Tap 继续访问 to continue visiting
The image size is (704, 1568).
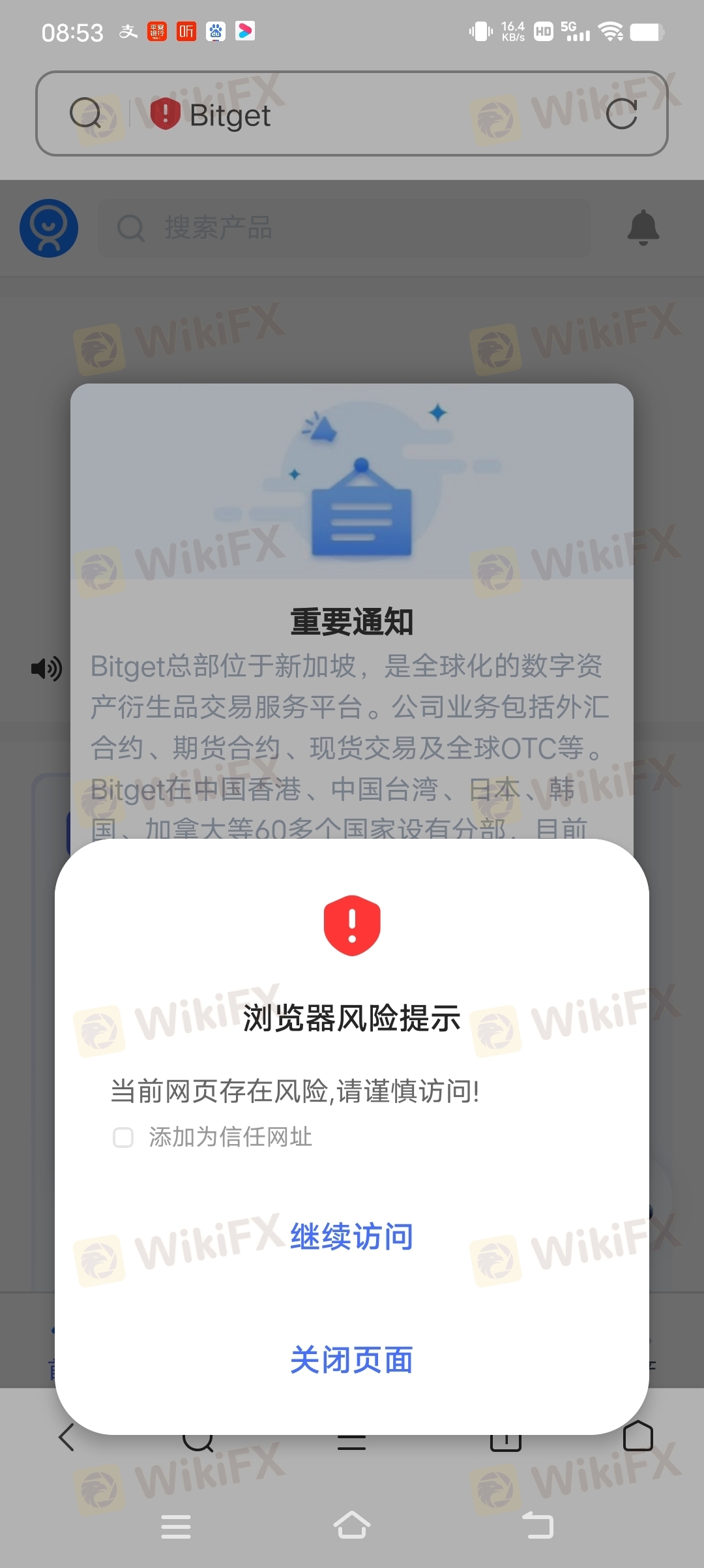coord(351,1237)
